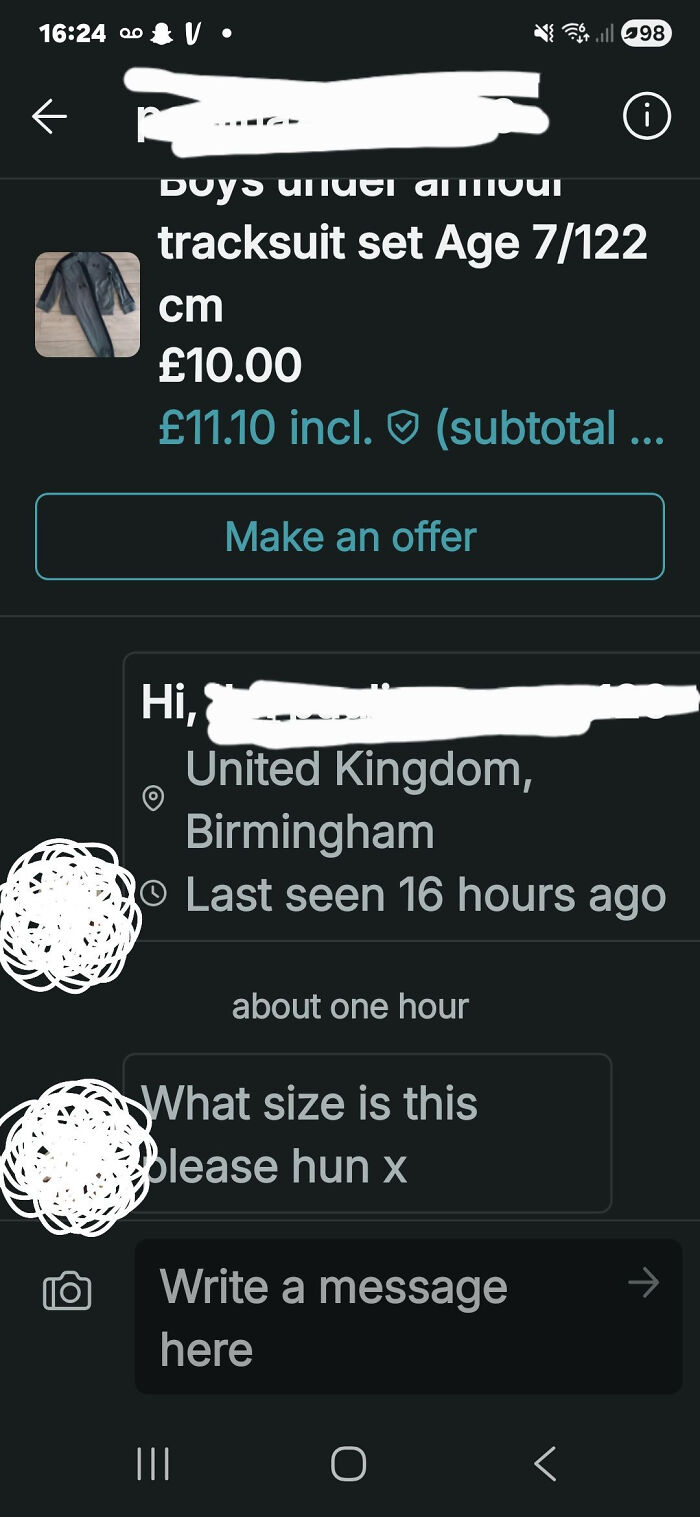Focus the Write a message here field

coord(380,1316)
